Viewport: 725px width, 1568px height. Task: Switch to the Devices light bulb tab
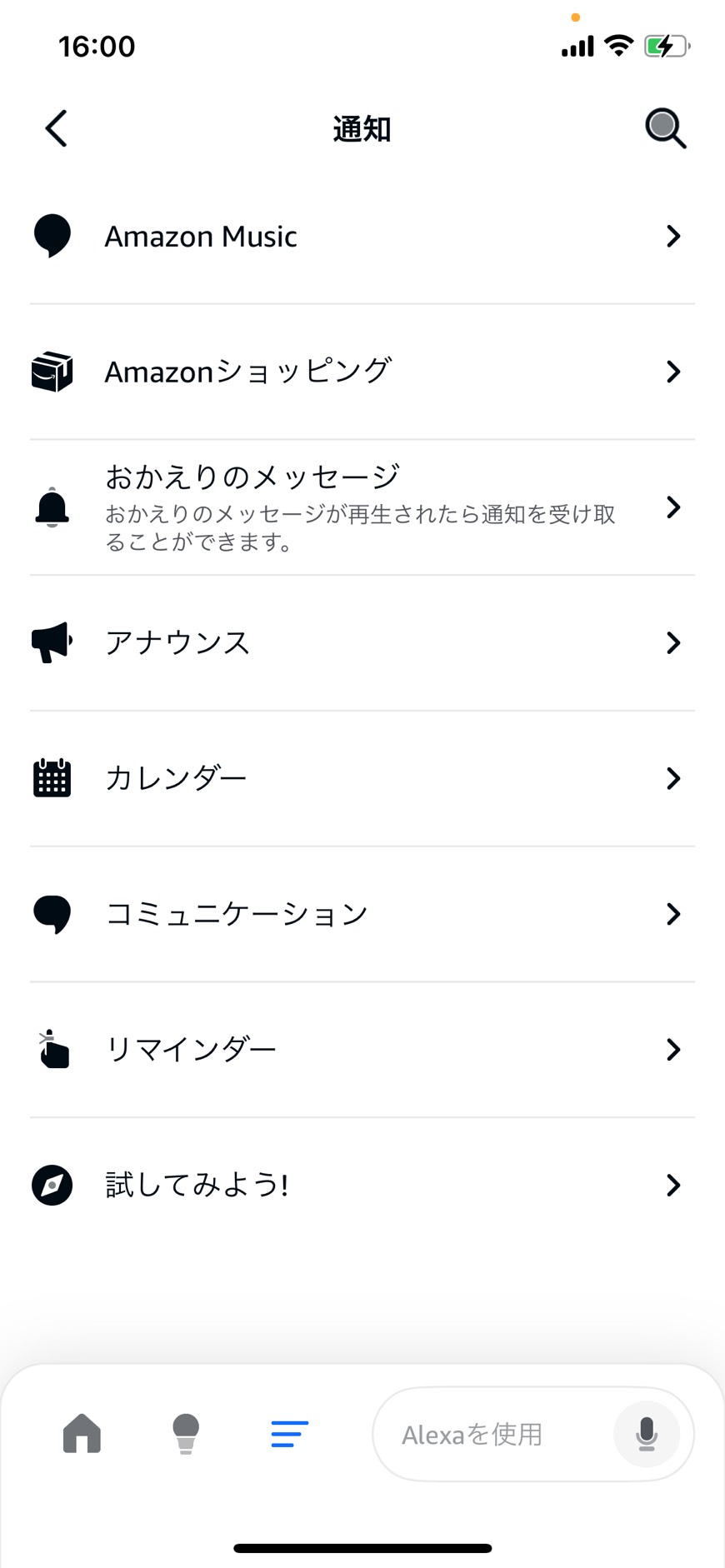click(x=186, y=1434)
